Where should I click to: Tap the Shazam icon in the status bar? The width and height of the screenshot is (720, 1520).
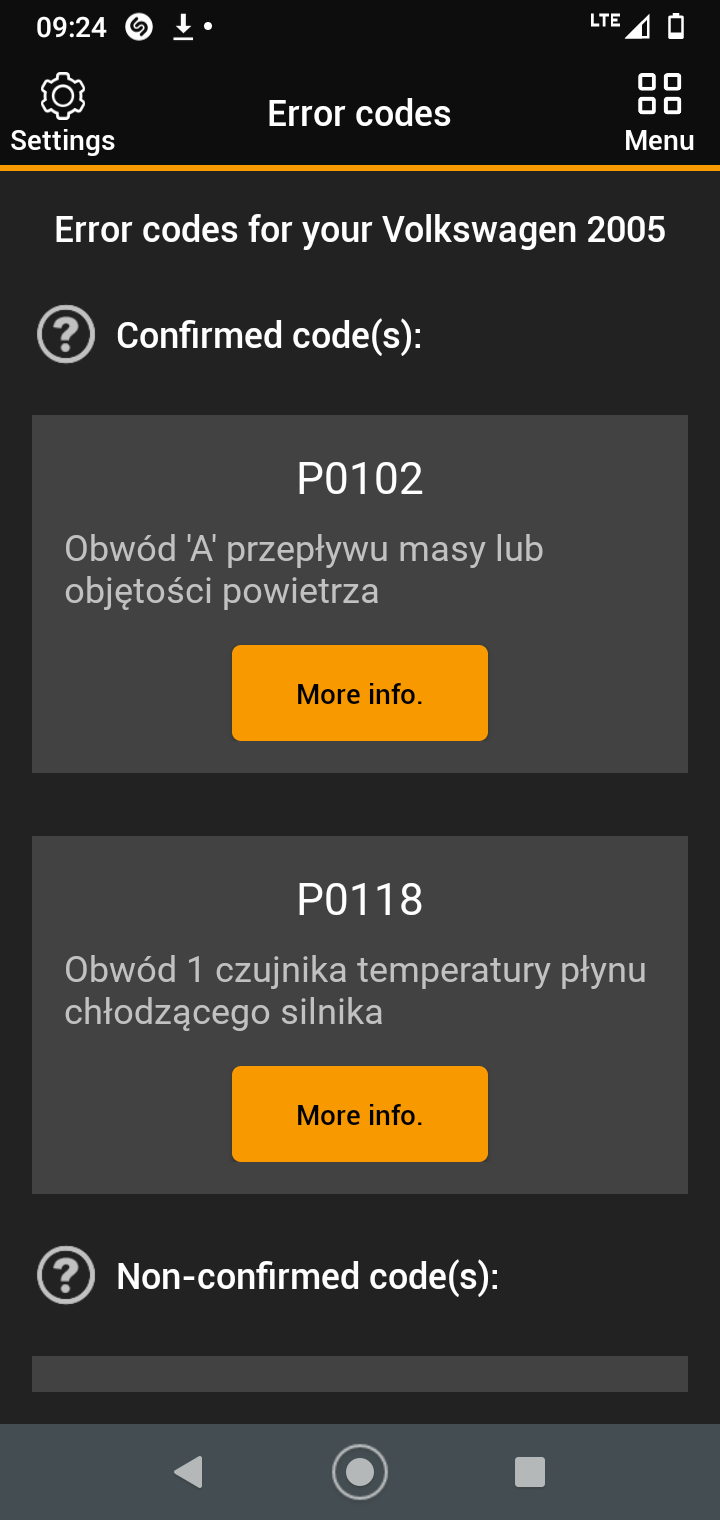139,26
